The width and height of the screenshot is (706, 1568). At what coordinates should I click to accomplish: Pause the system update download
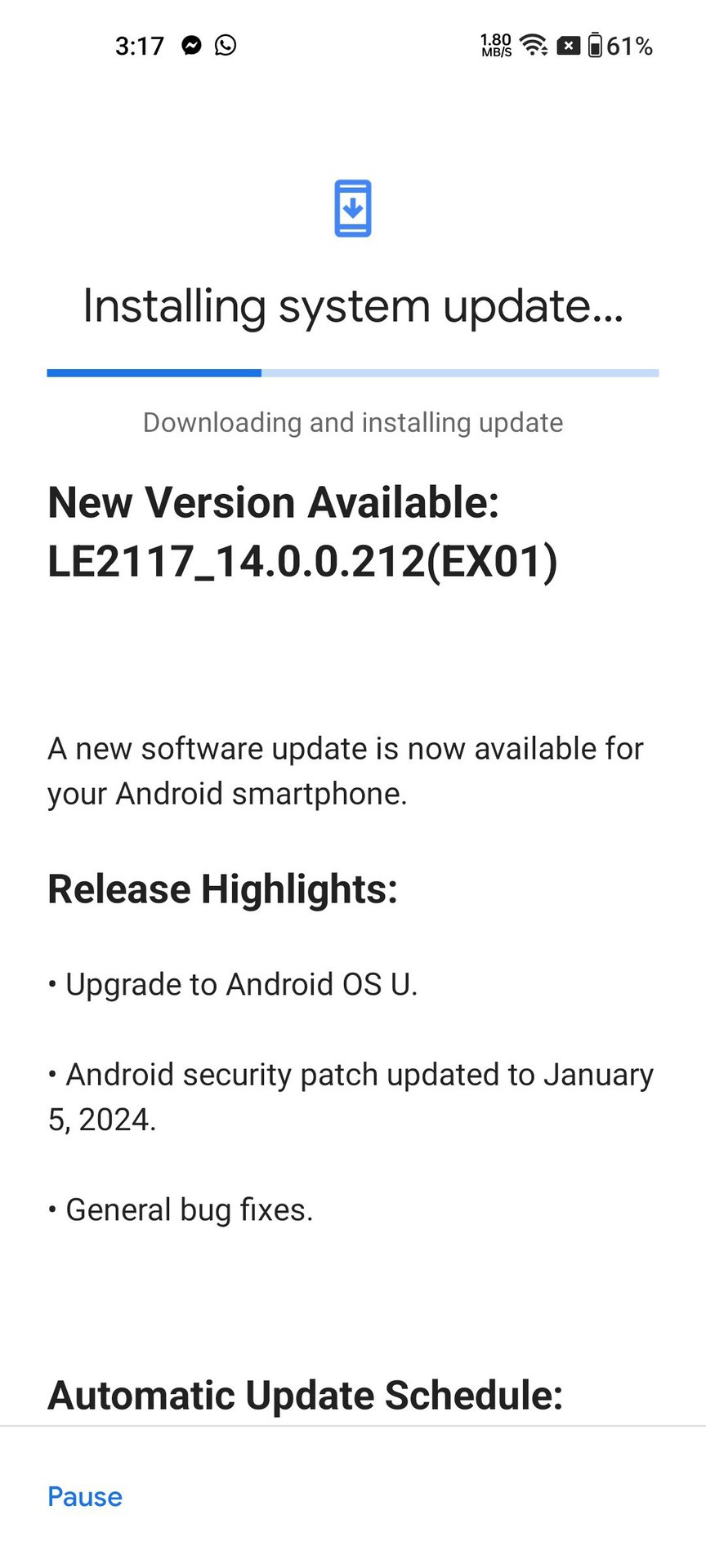tap(85, 1497)
